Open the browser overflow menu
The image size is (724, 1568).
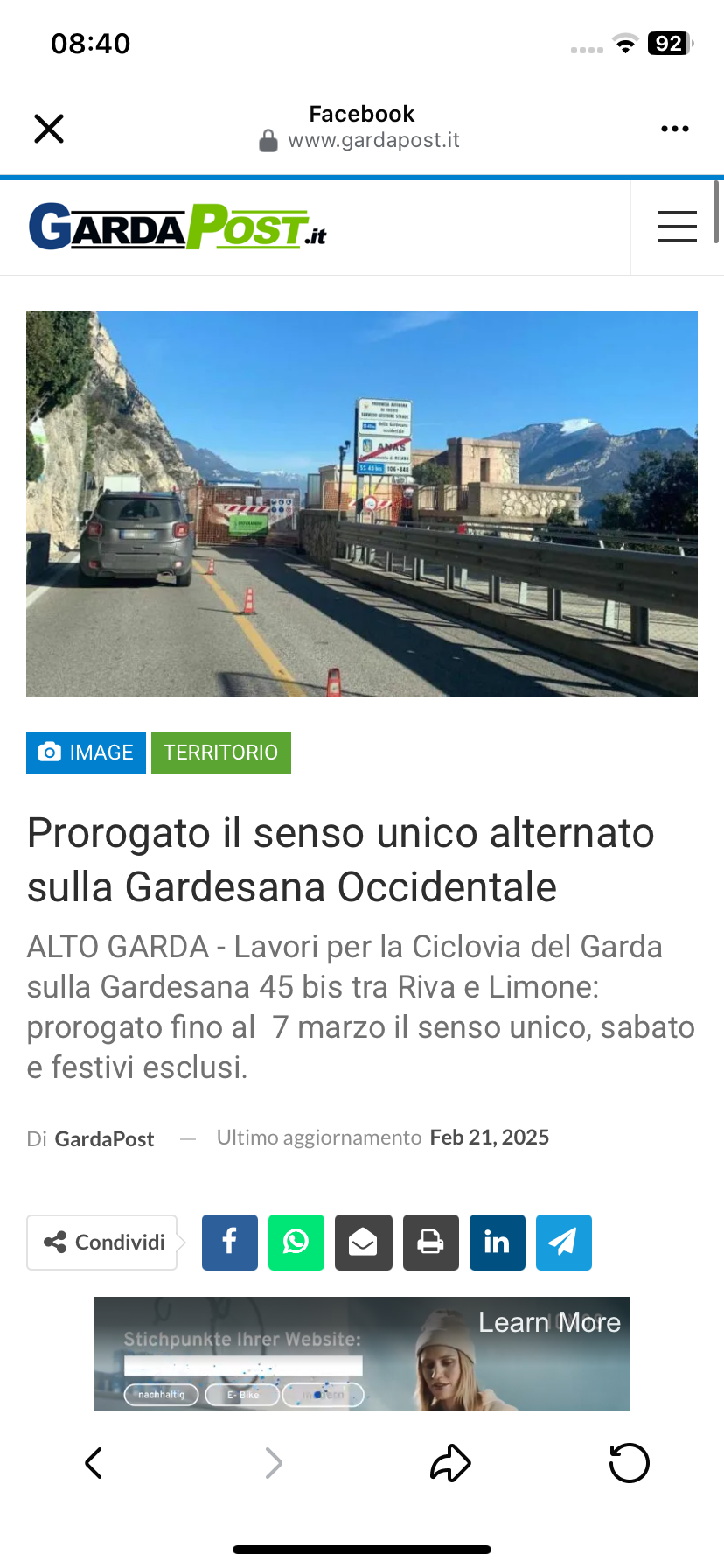pos(674,129)
